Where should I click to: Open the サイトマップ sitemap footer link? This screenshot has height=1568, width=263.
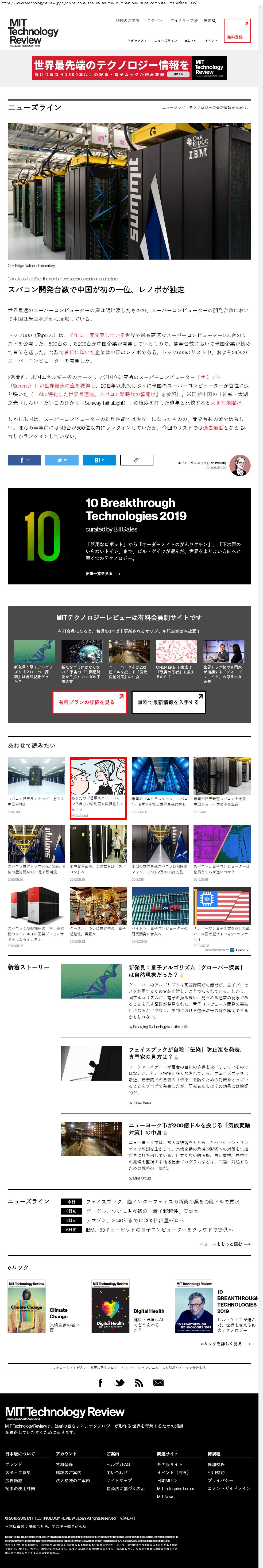coord(119,1480)
